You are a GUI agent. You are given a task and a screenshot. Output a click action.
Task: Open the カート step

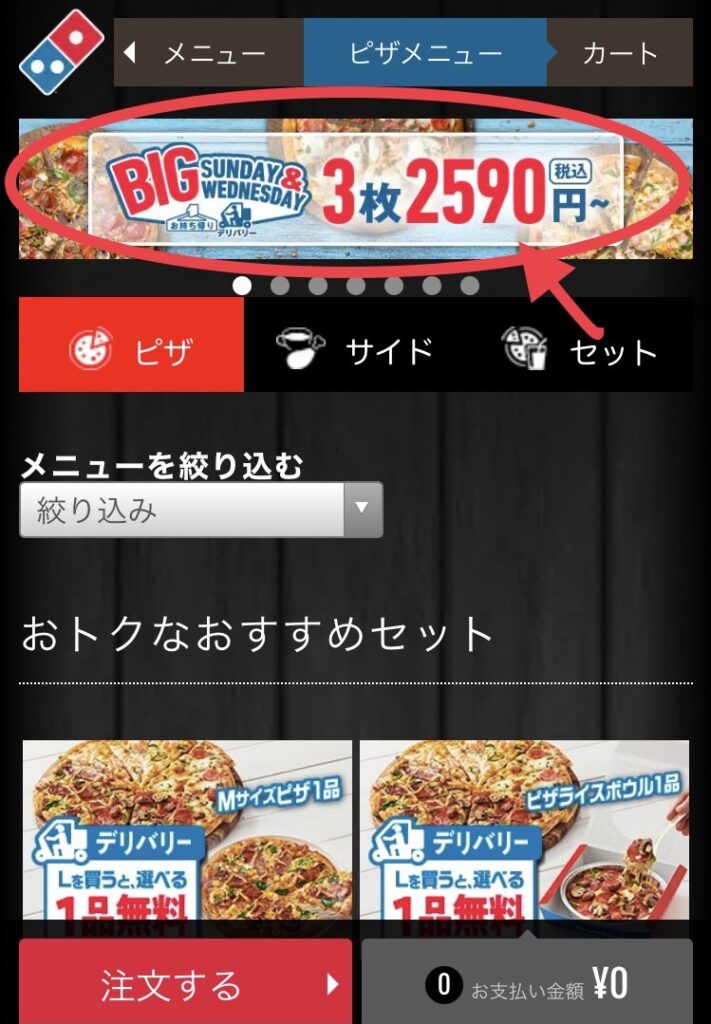pyautogui.click(x=620, y=52)
